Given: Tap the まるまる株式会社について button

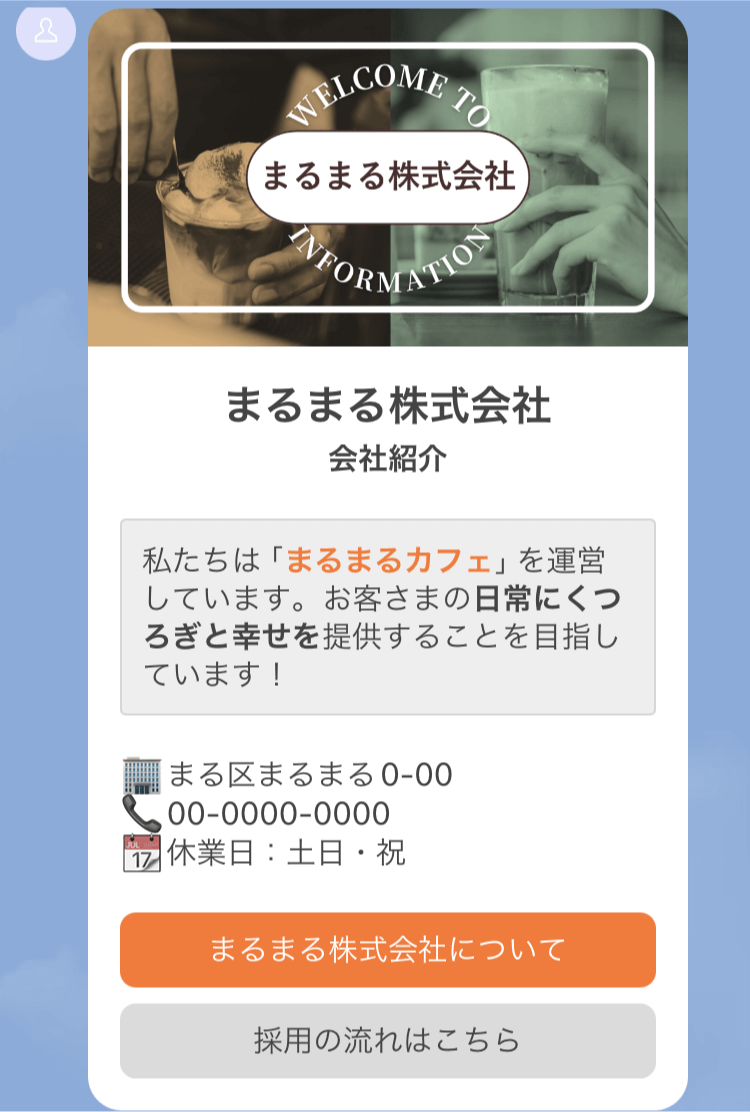Looking at the screenshot, I should coord(387,949).
